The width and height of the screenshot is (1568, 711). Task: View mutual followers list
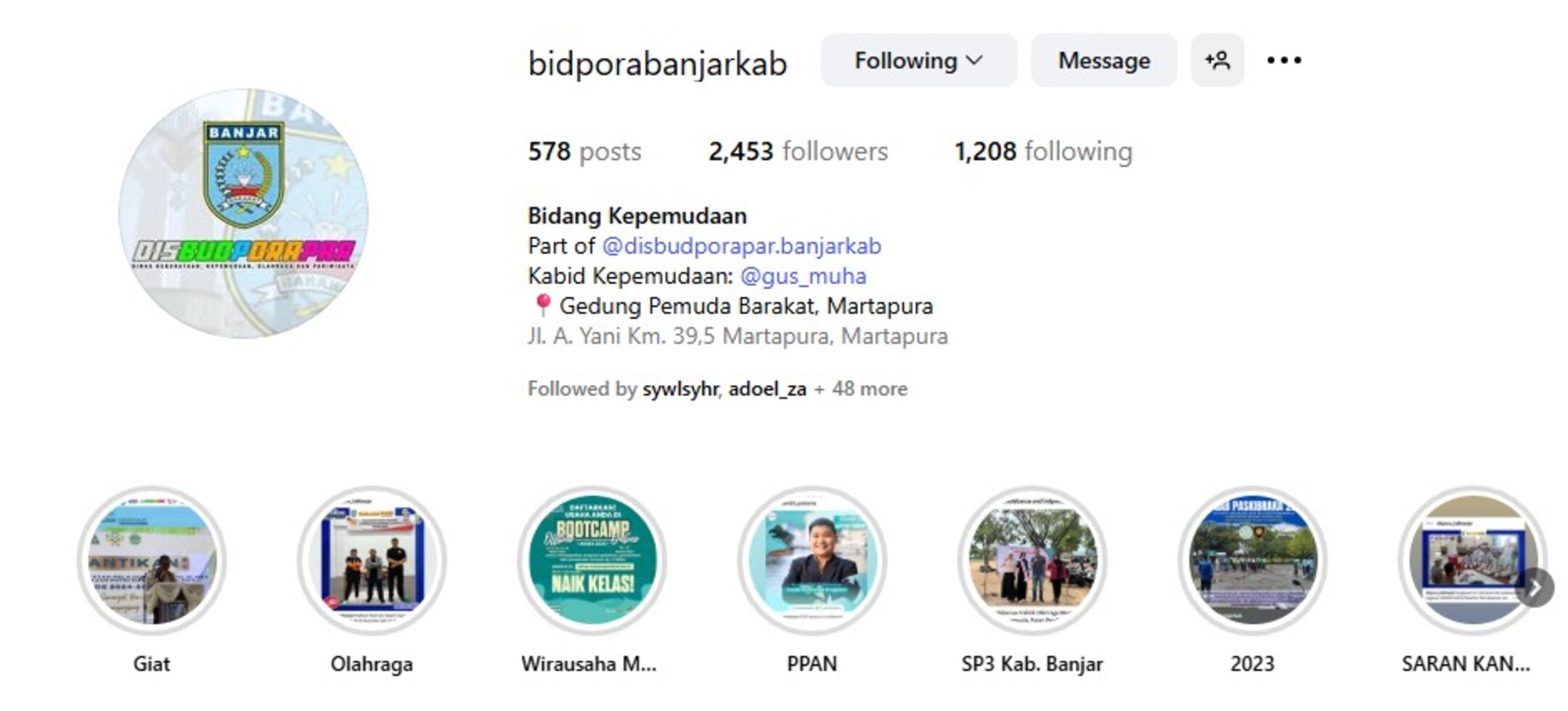[x=717, y=389]
